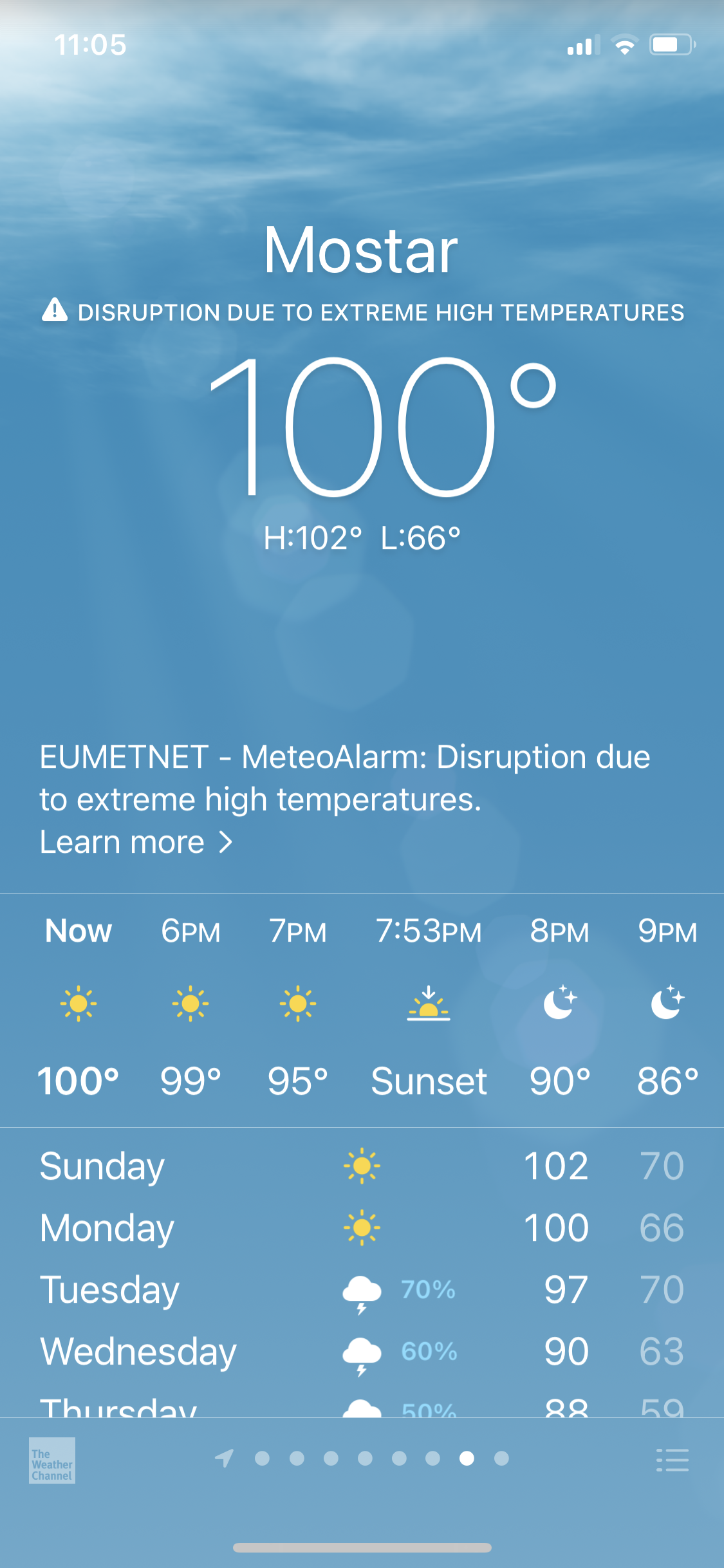This screenshot has width=724, height=1568.
Task: Open The Weather Channel logo link
Action: click(52, 1460)
